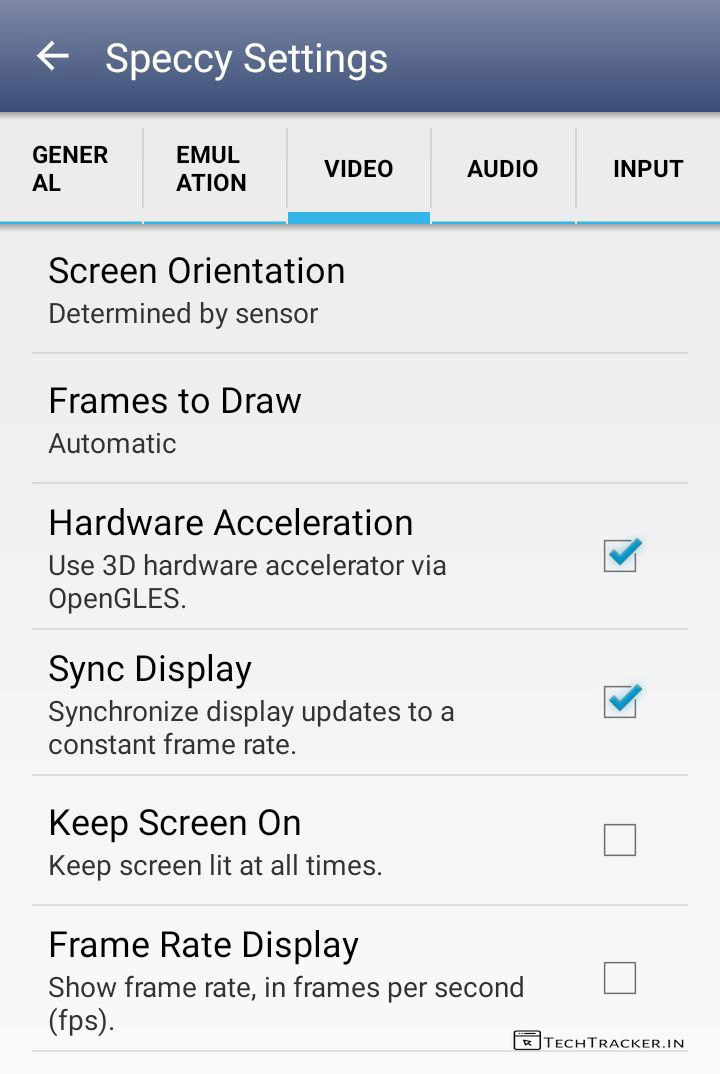Open Screen Orientation setting
This screenshot has height=1074, width=720.
pos(360,290)
